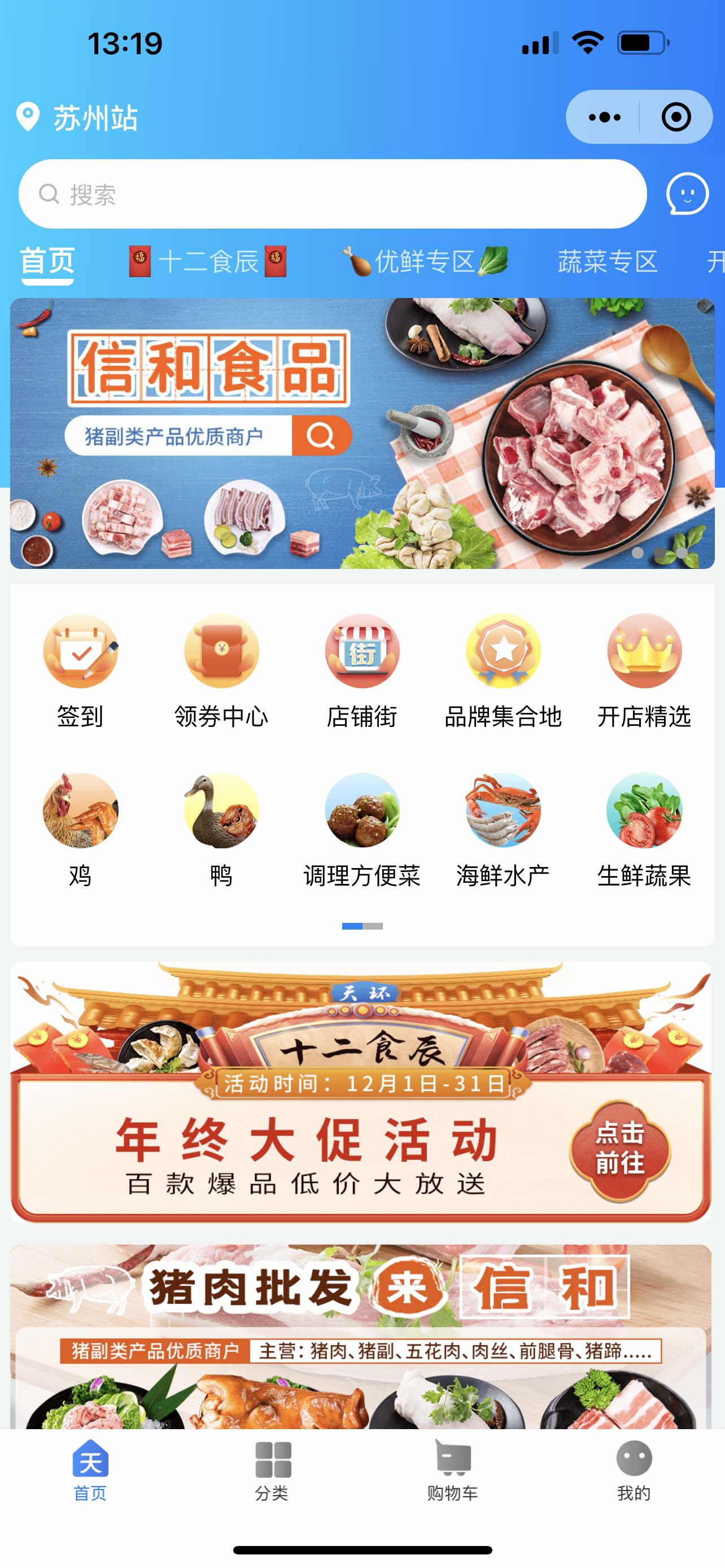Open the customer service chat icon

pyautogui.click(x=687, y=194)
